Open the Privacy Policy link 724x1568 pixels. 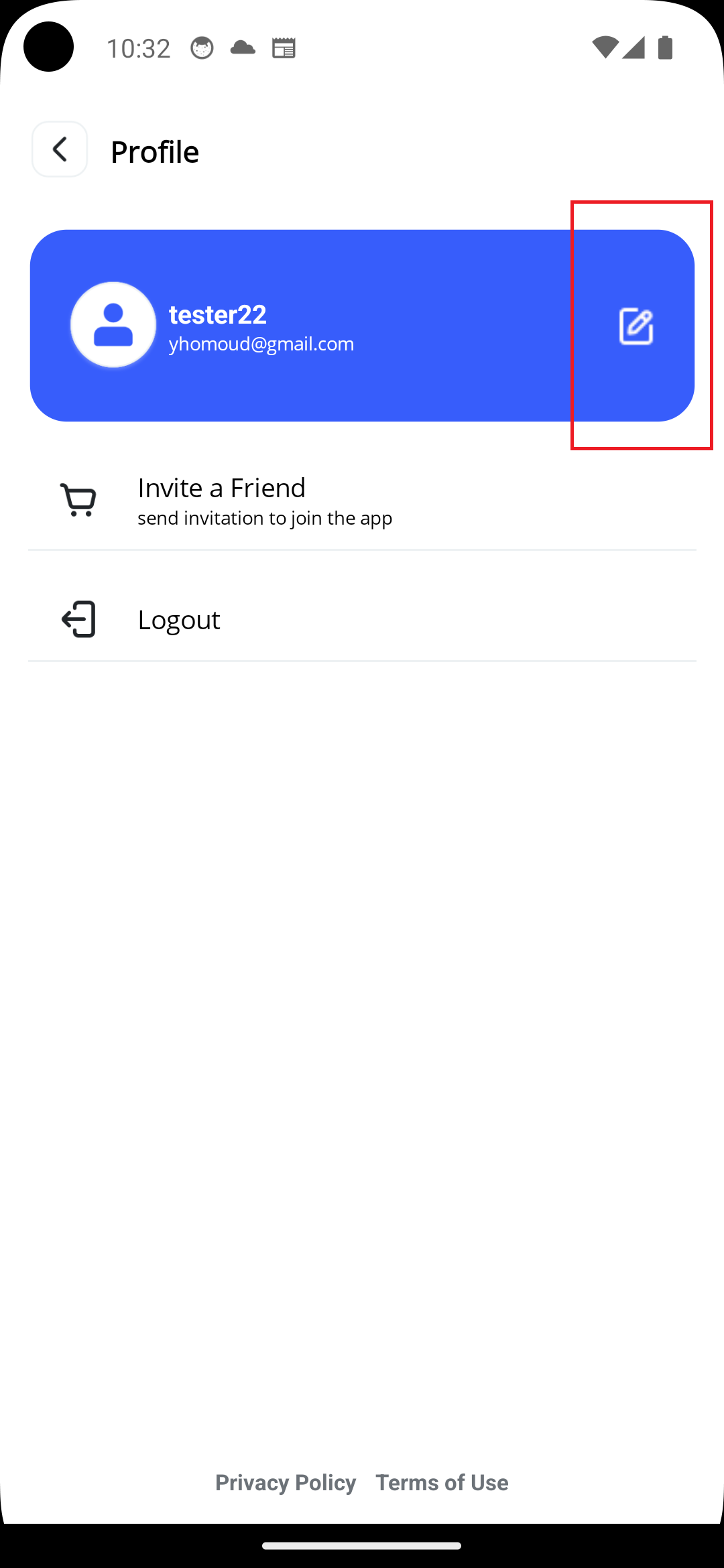[286, 1482]
